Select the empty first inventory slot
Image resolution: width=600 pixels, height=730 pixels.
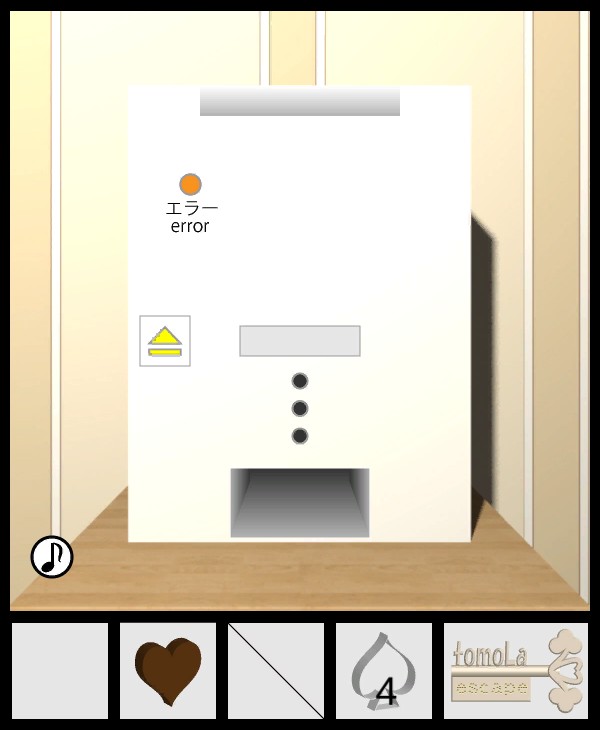point(60,671)
